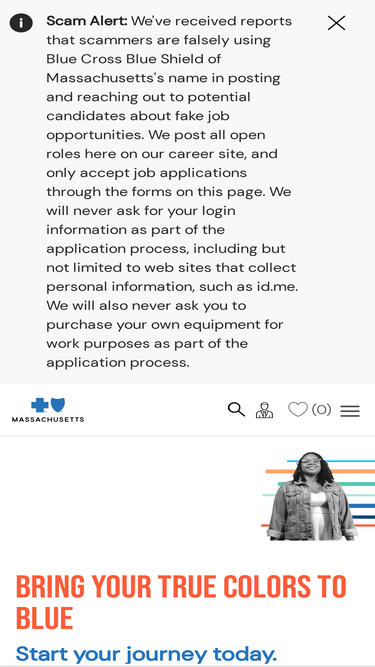The height and width of the screenshot is (667, 375).
Task: Go to Blue Cross Massachusetts home logo
Action: (x=48, y=410)
